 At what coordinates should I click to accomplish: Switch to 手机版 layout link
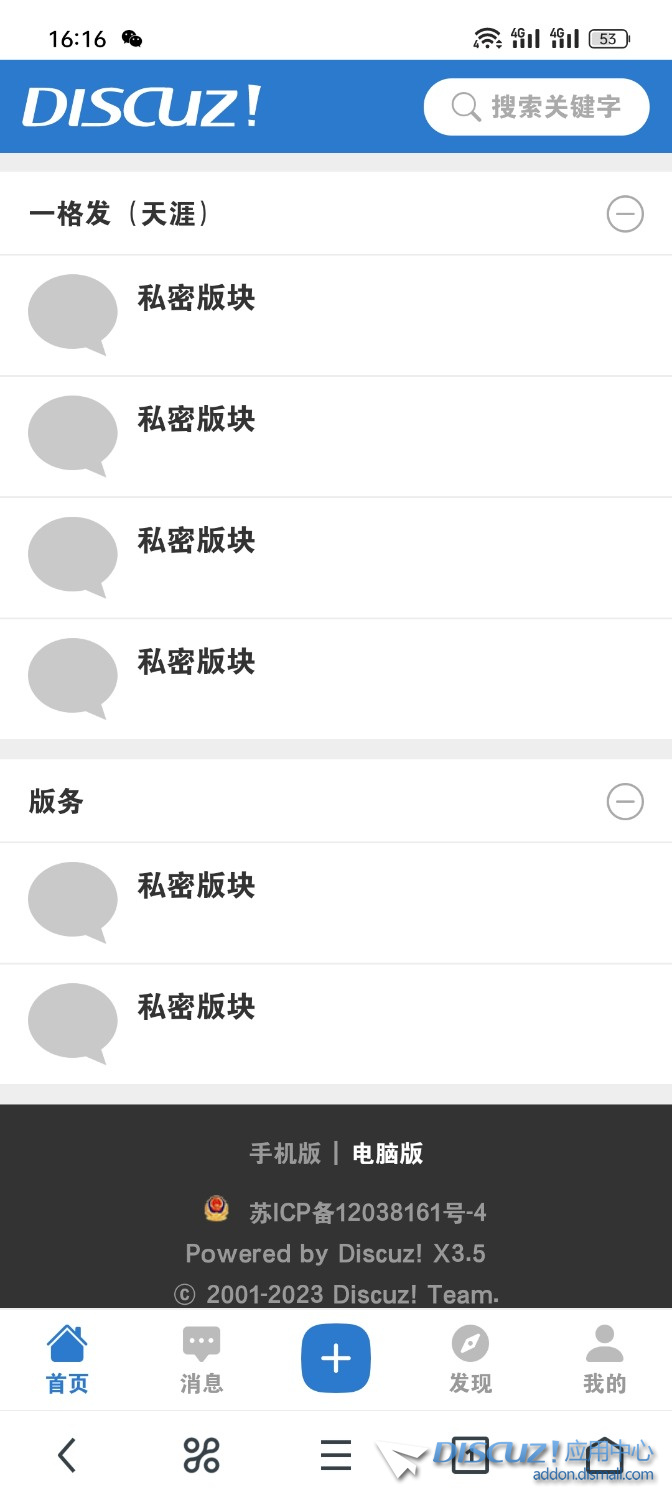coord(285,1153)
